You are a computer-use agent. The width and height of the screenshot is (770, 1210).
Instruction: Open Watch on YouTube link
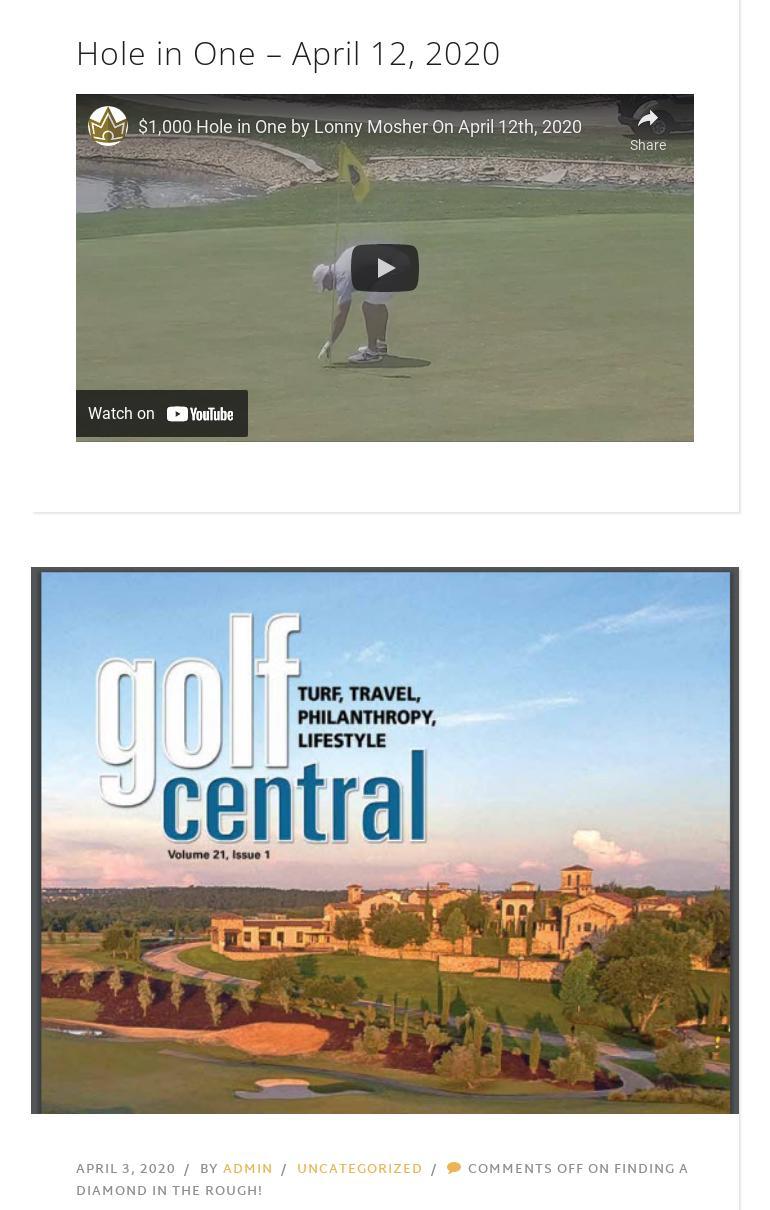(162, 413)
